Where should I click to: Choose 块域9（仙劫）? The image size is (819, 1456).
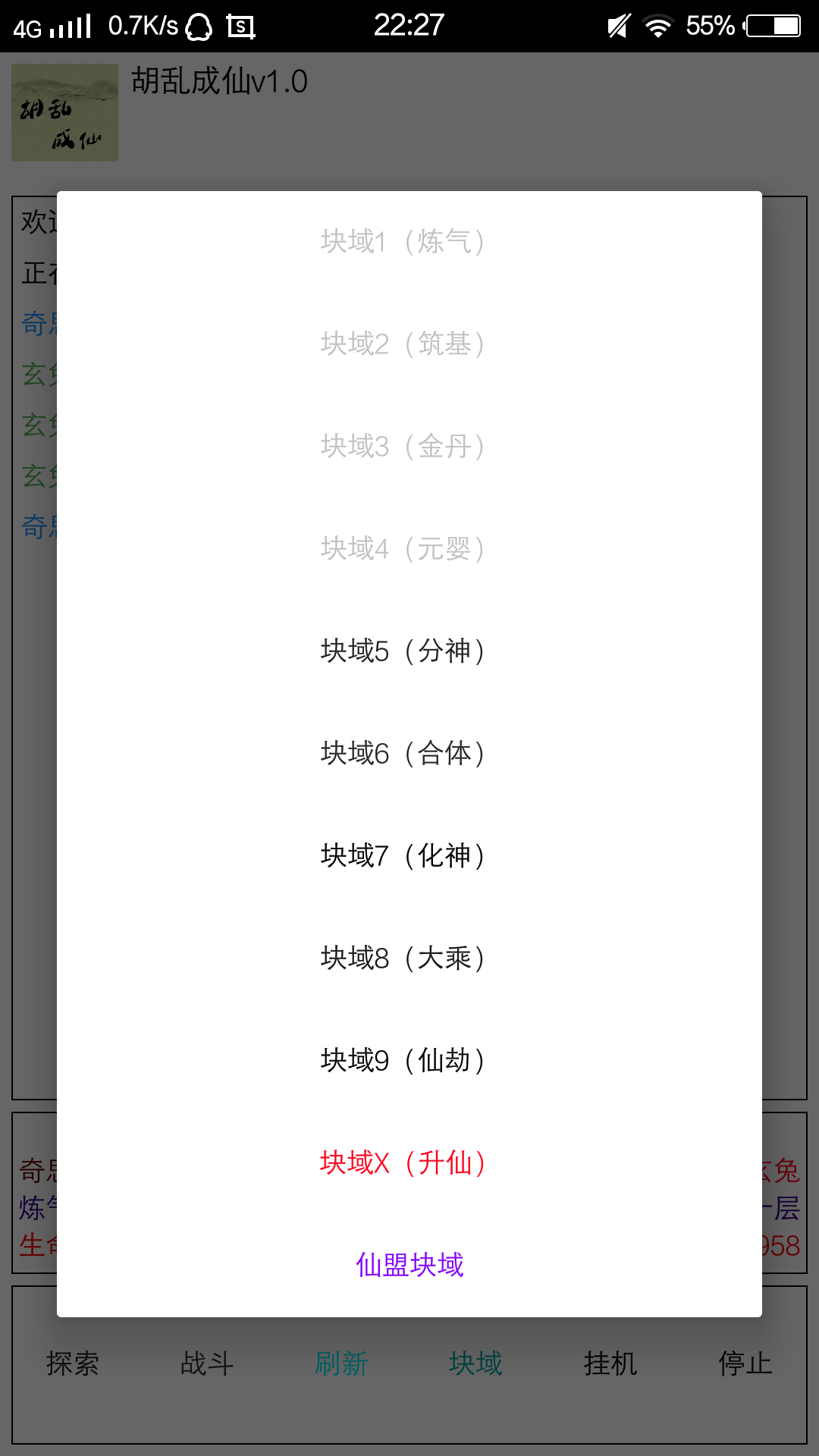pos(403,1060)
